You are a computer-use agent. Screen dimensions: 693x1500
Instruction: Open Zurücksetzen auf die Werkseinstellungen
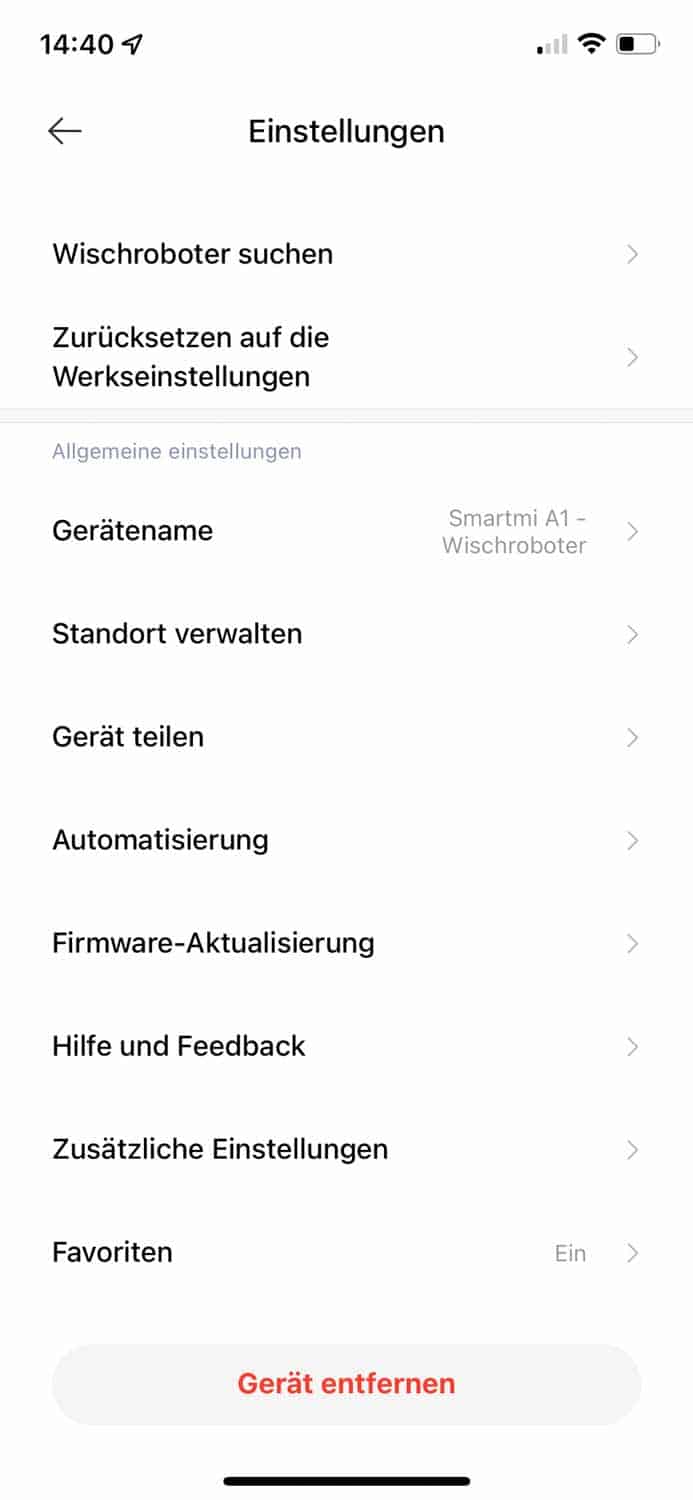pyautogui.click(x=345, y=357)
